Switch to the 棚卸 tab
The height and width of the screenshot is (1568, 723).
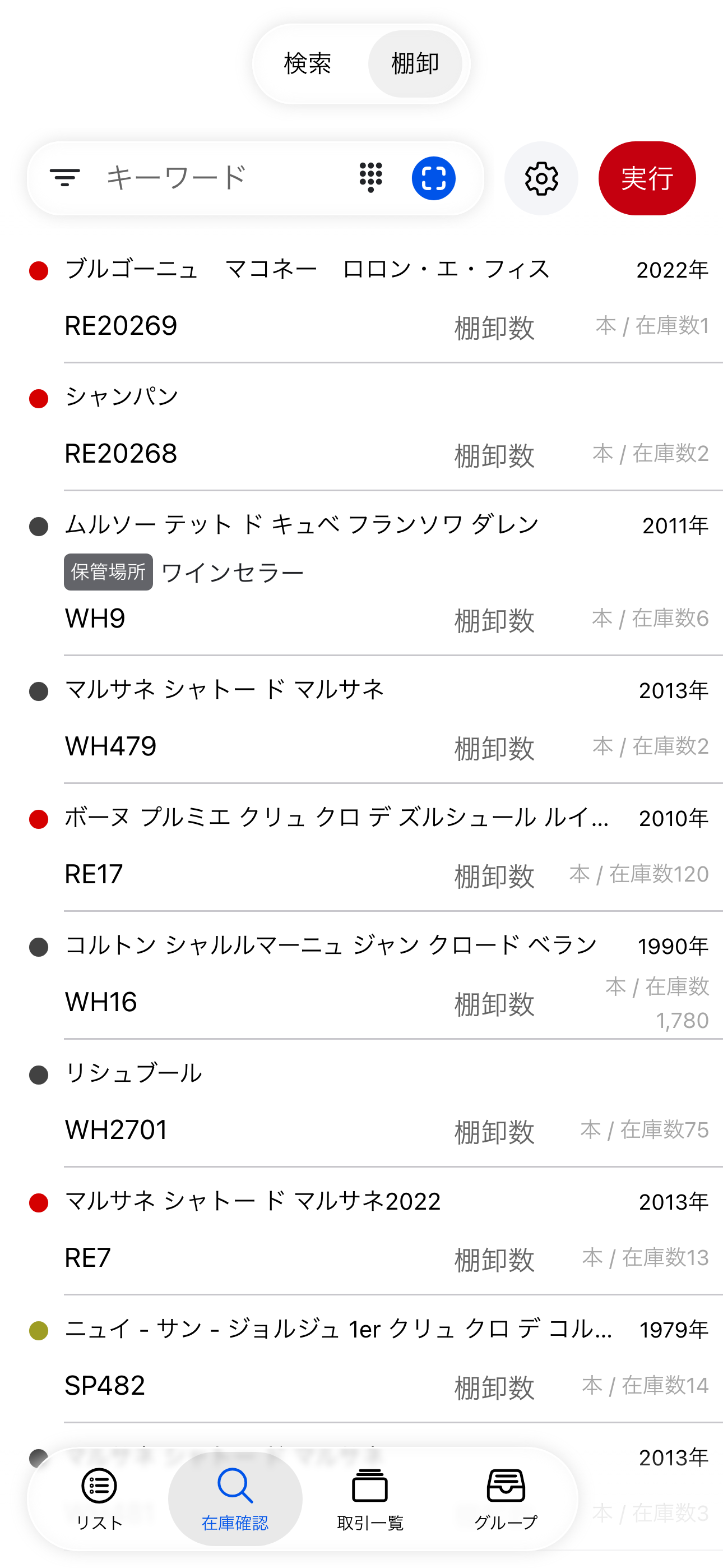pos(416,63)
